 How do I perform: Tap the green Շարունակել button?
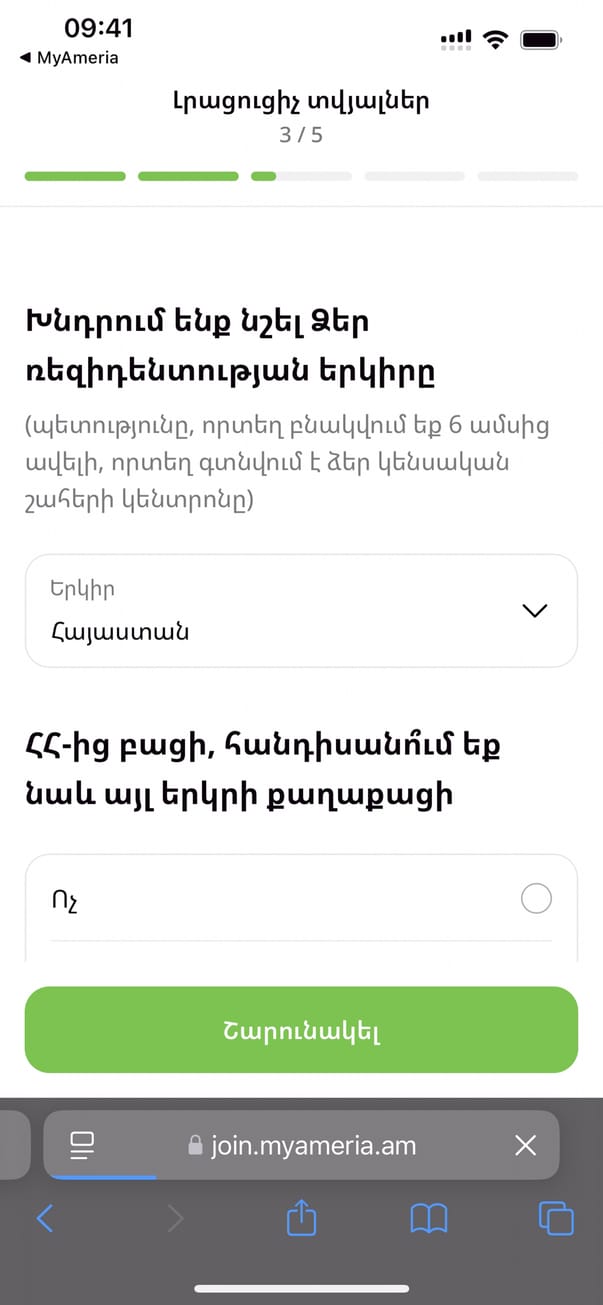tap(301, 1030)
